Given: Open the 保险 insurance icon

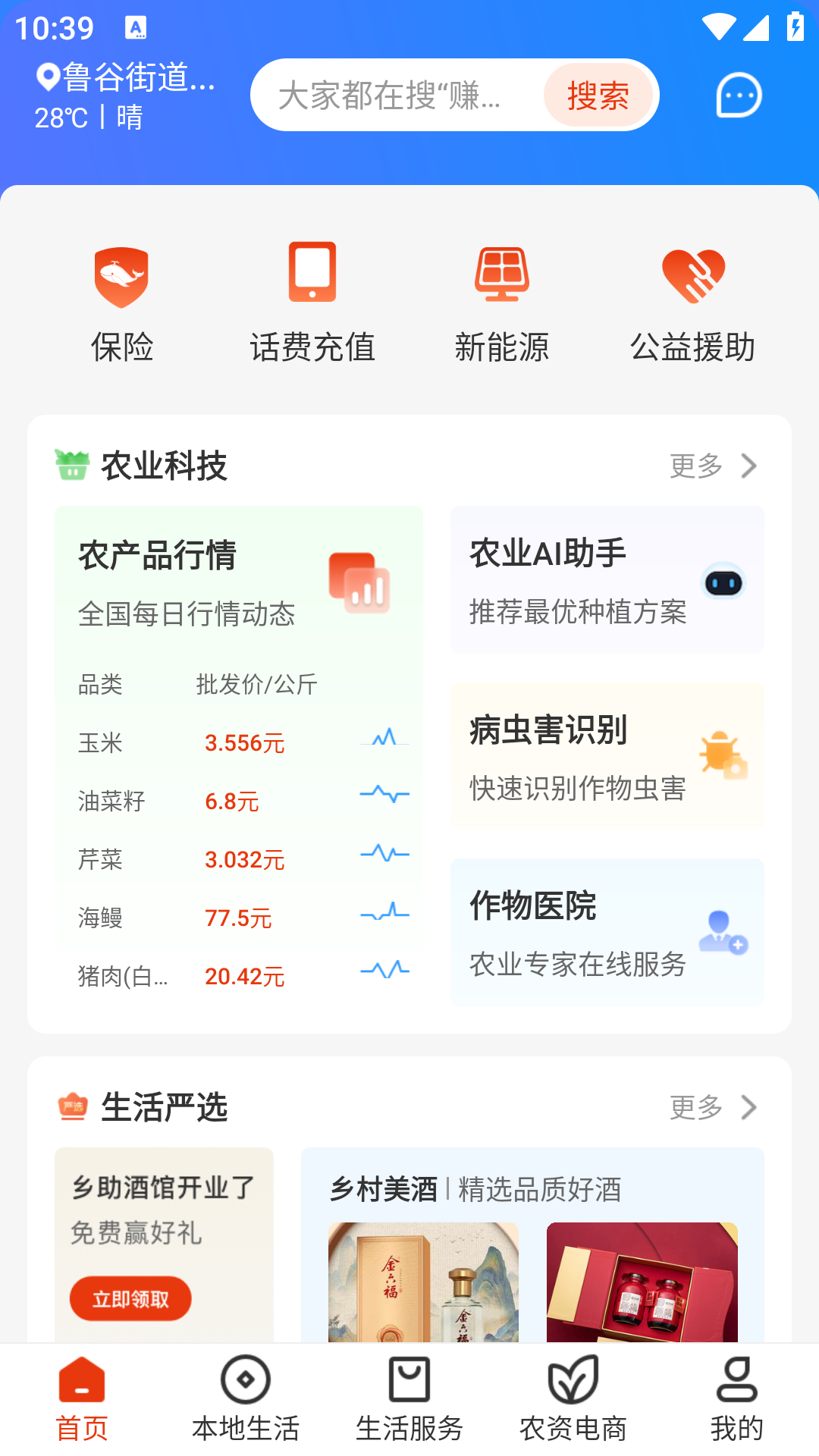Looking at the screenshot, I should point(123,277).
